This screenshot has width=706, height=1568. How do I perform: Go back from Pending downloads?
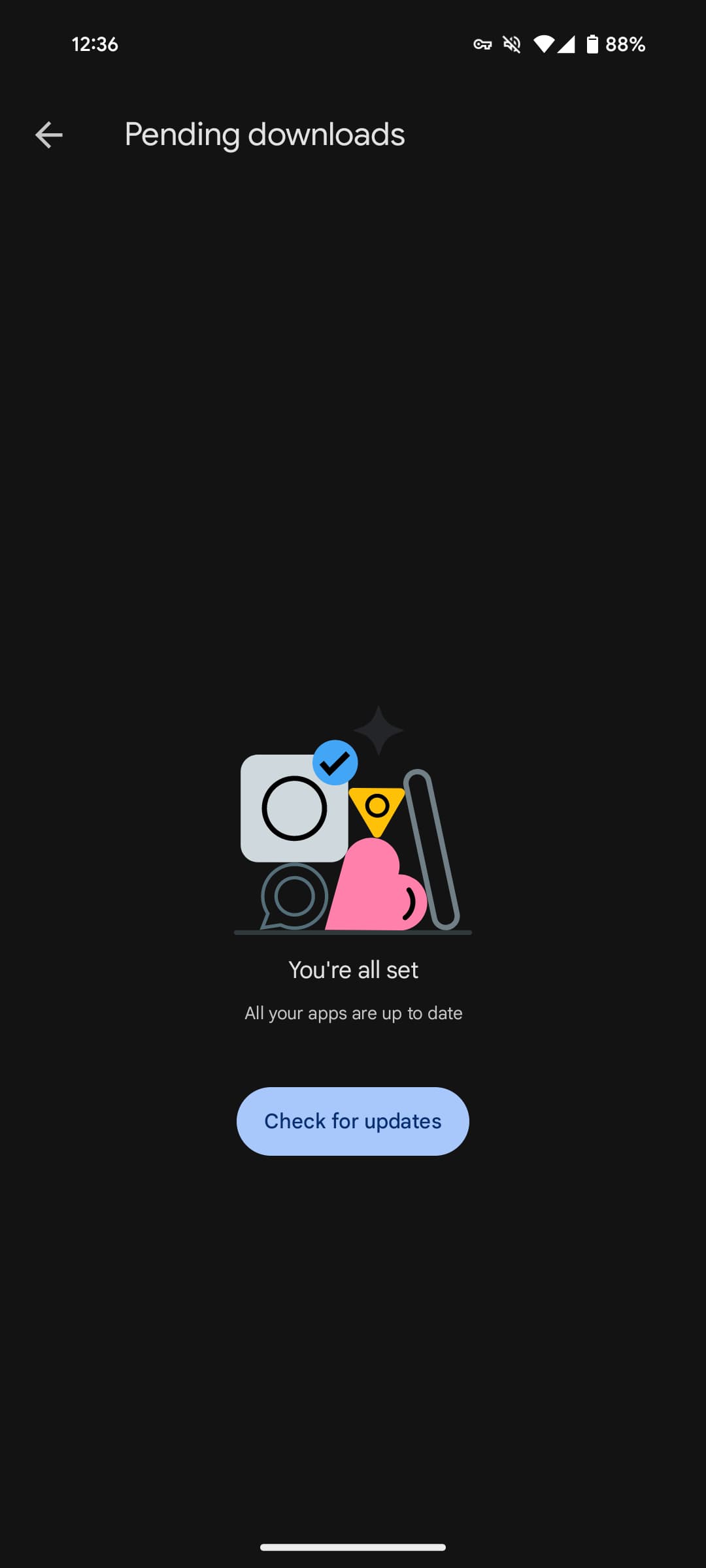[x=49, y=135]
